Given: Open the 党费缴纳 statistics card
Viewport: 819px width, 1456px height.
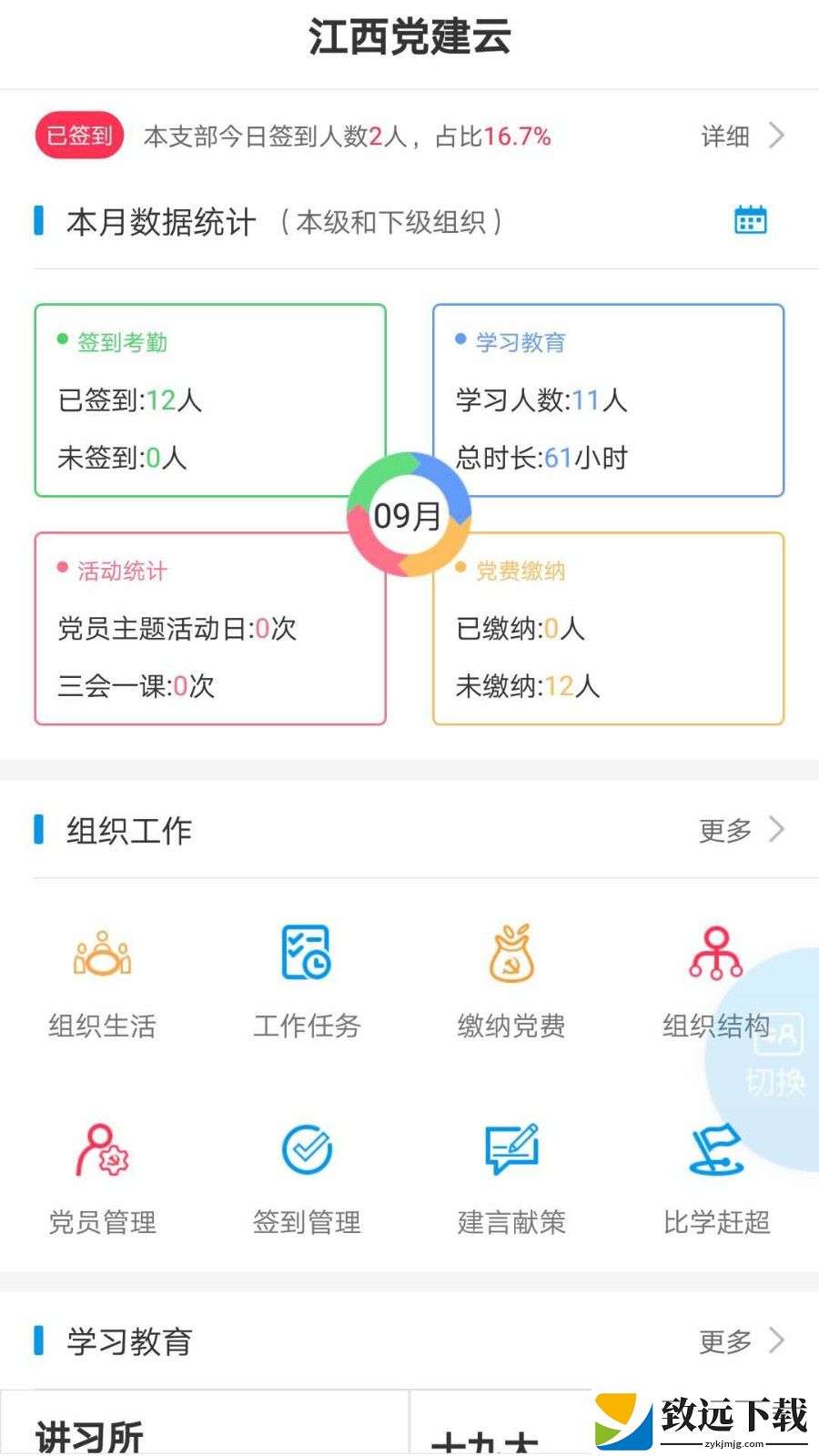Looking at the screenshot, I should click(x=608, y=629).
